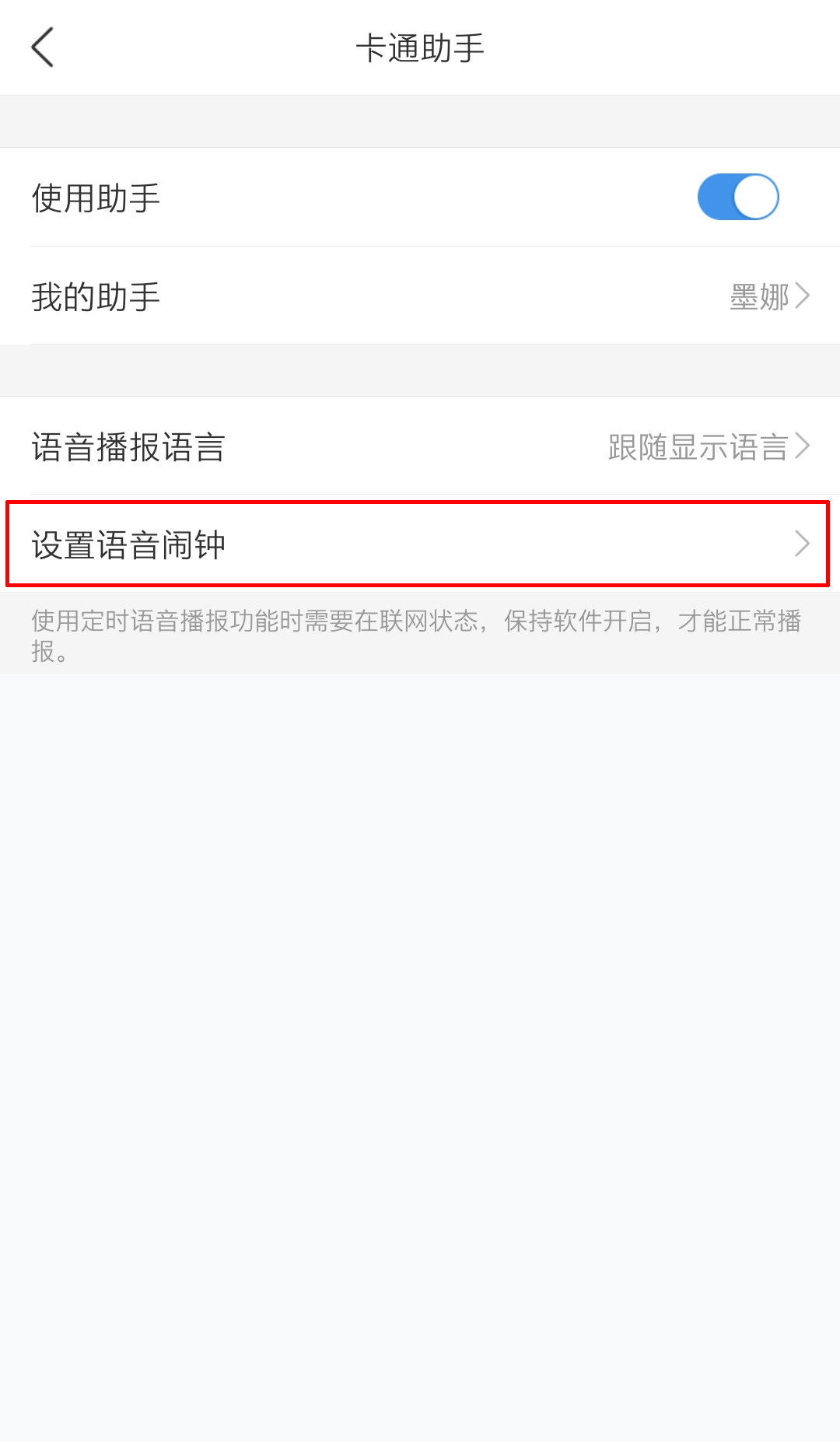Open 语音播报语言 setting
Viewport: 840px width, 1442px height.
420,446
